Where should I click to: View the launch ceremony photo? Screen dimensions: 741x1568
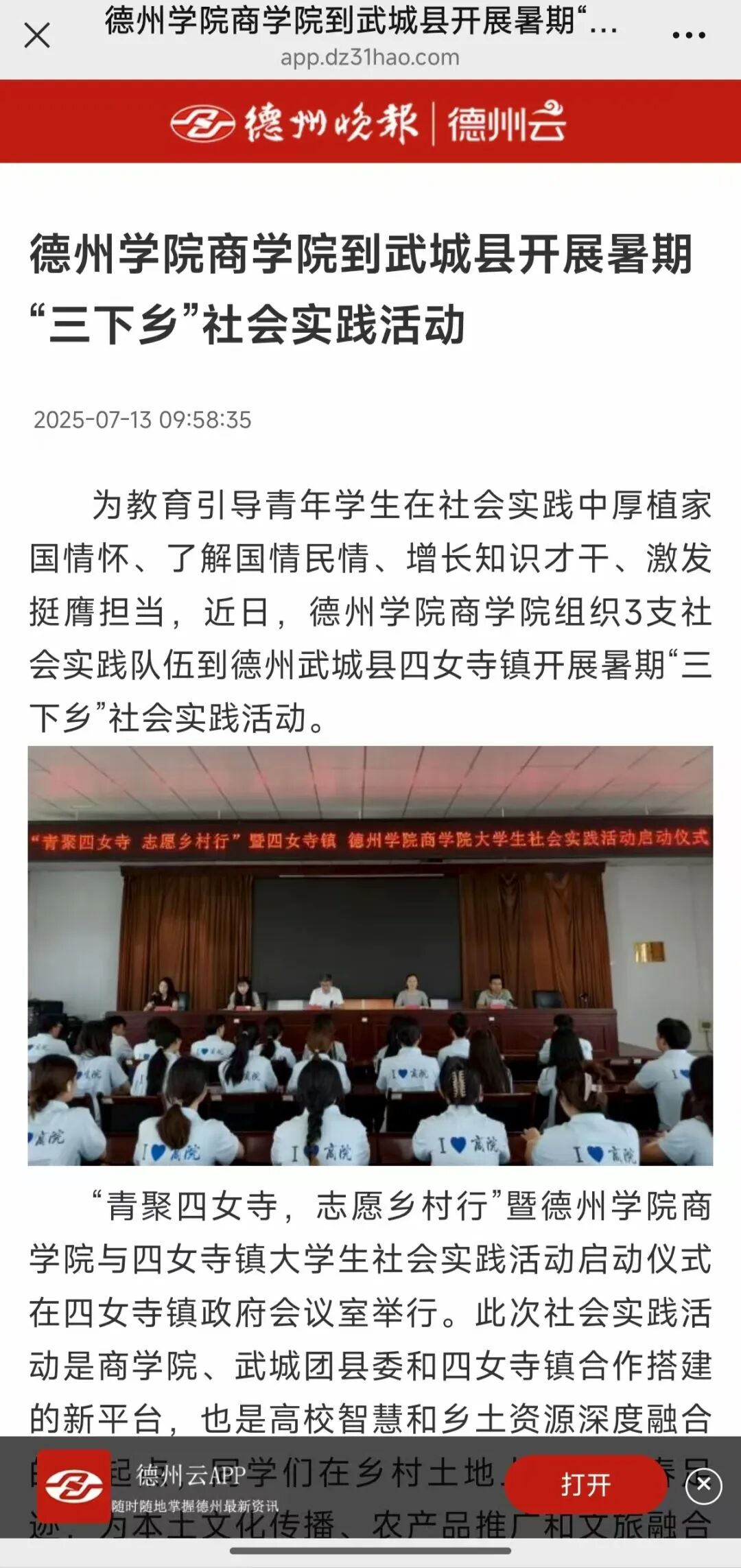pyautogui.click(x=370, y=955)
